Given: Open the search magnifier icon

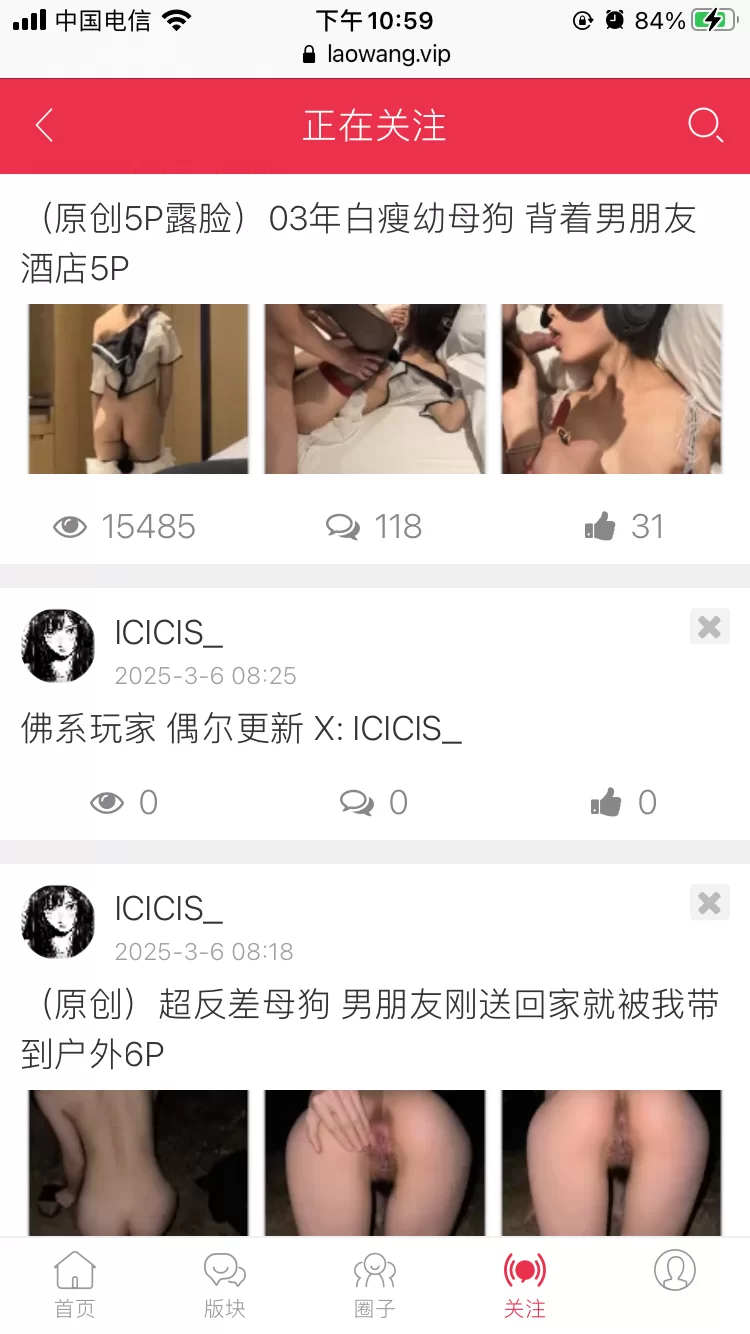Looking at the screenshot, I should tap(705, 126).
